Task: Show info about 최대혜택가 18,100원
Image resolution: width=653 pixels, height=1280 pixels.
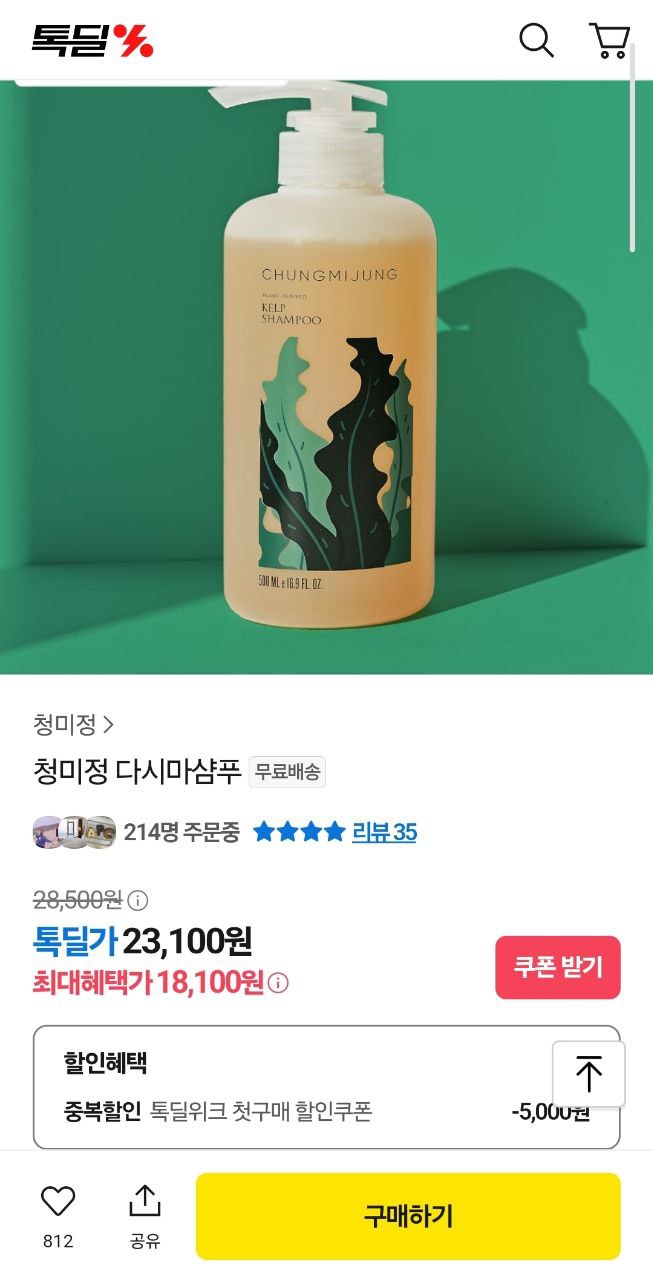Action: tap(279, 983)
